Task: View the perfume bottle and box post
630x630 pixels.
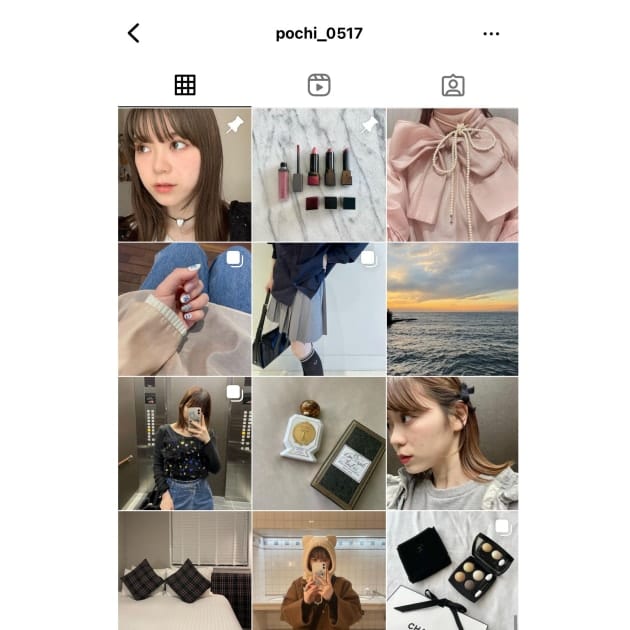Action: pos(319,443)
